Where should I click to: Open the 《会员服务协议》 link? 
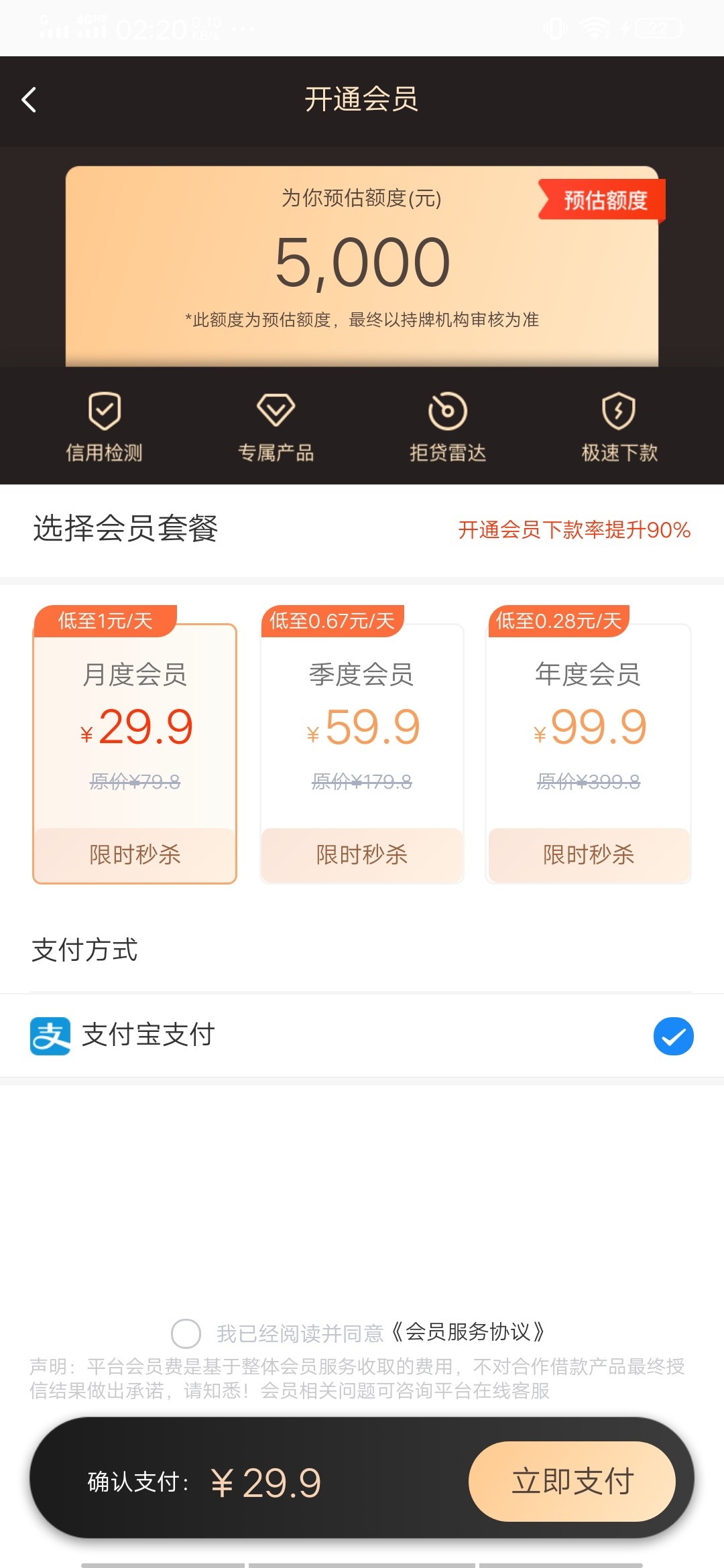(x=467, y=1332)
